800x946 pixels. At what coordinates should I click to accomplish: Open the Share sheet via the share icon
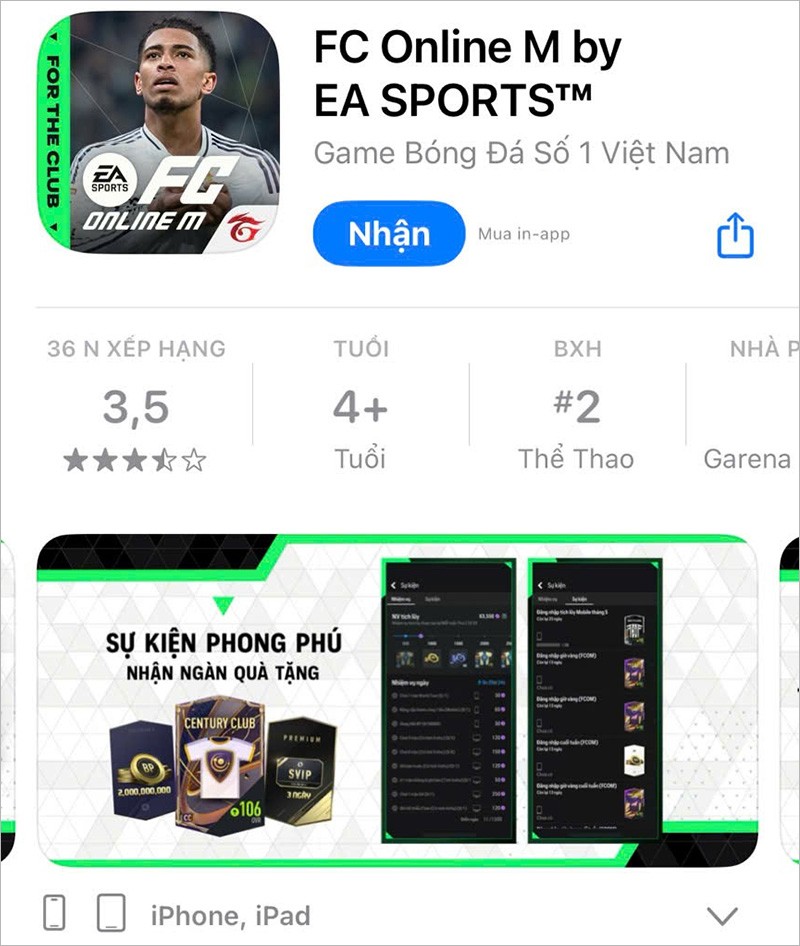[738, 232]
